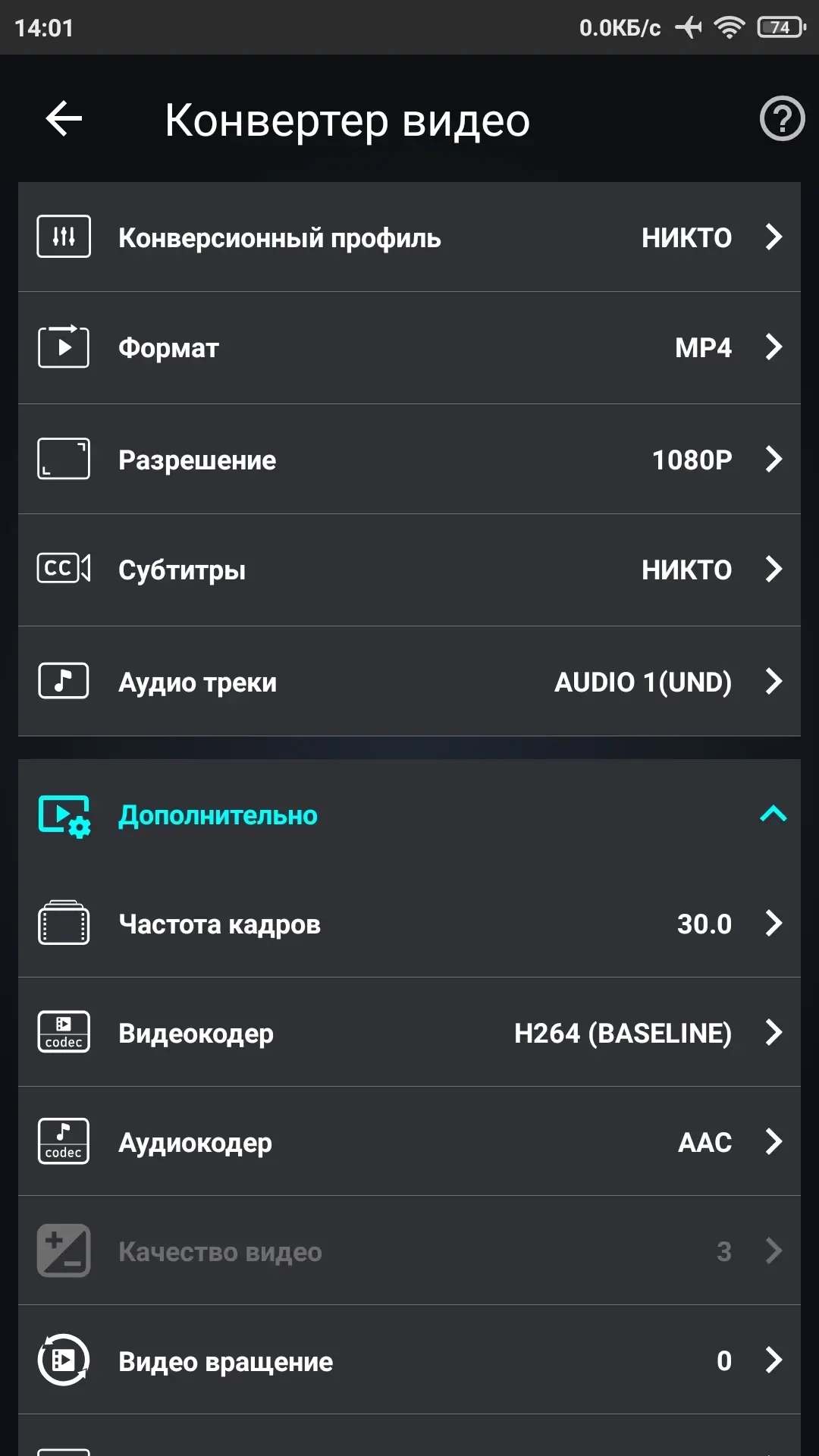Collapse the Дополнительно section
The width and height of the screenshot is (819, 1456).
coord(773,815)
